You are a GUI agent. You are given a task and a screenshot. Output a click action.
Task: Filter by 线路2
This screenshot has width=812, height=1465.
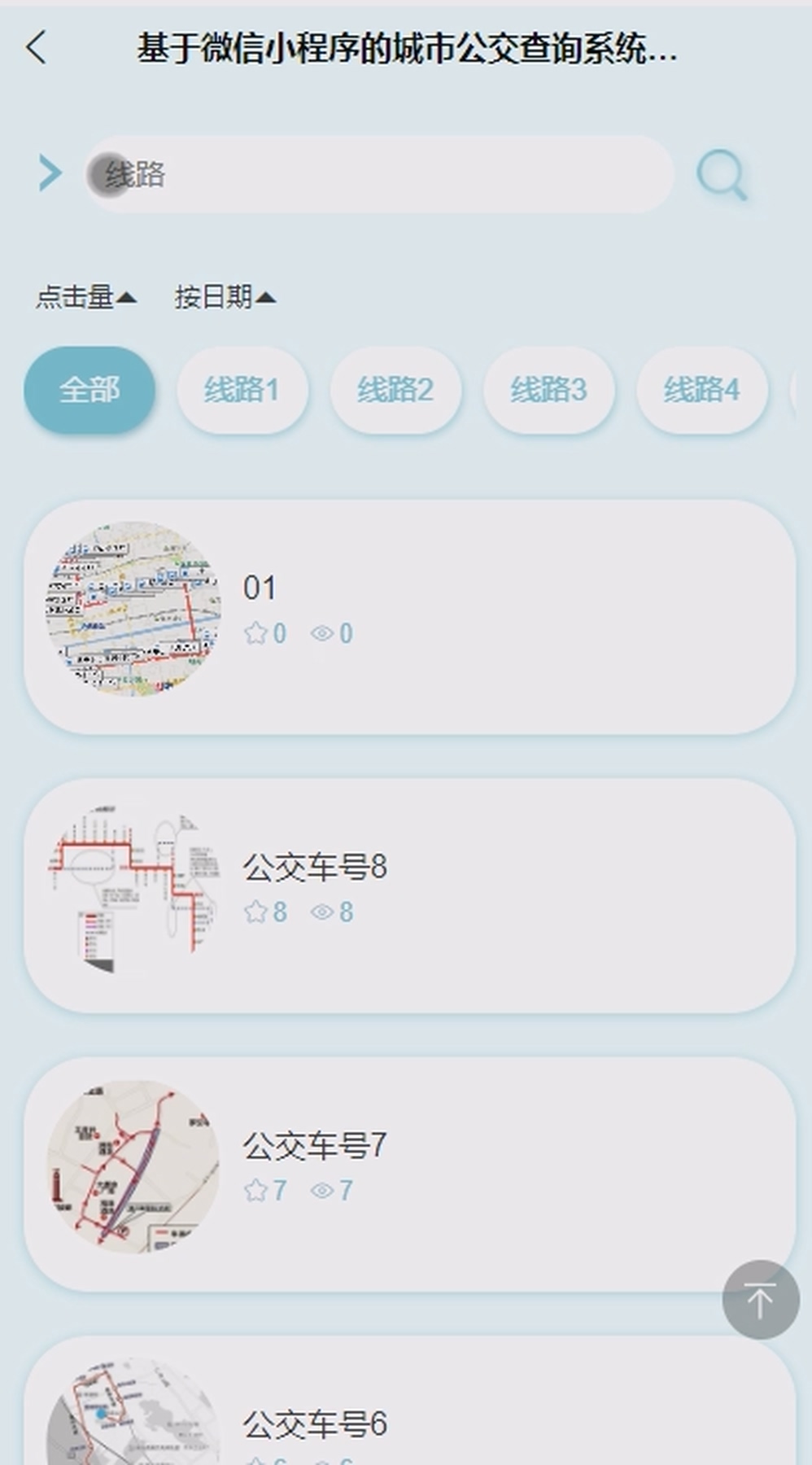click(x=395, y=390)
